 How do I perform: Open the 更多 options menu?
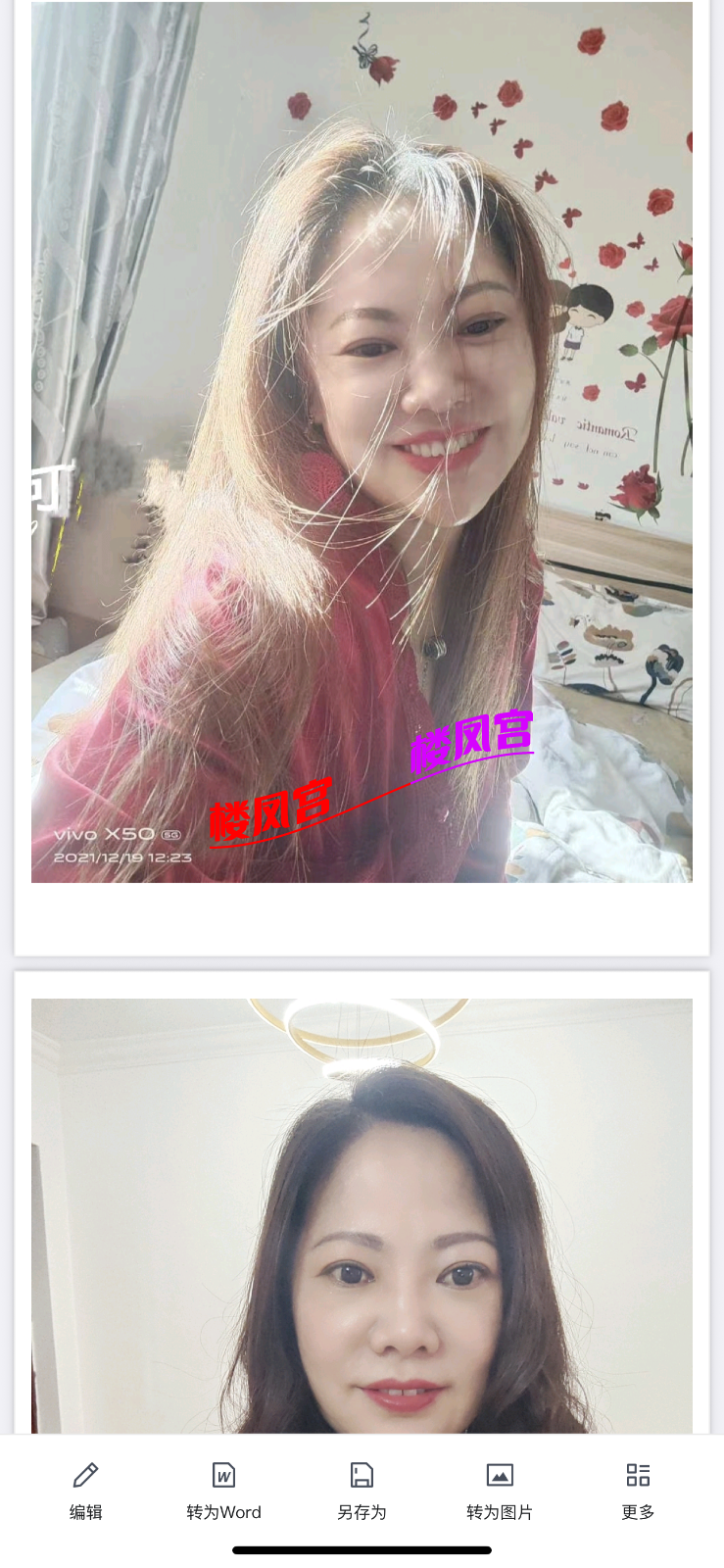(x=638, y=1490)
